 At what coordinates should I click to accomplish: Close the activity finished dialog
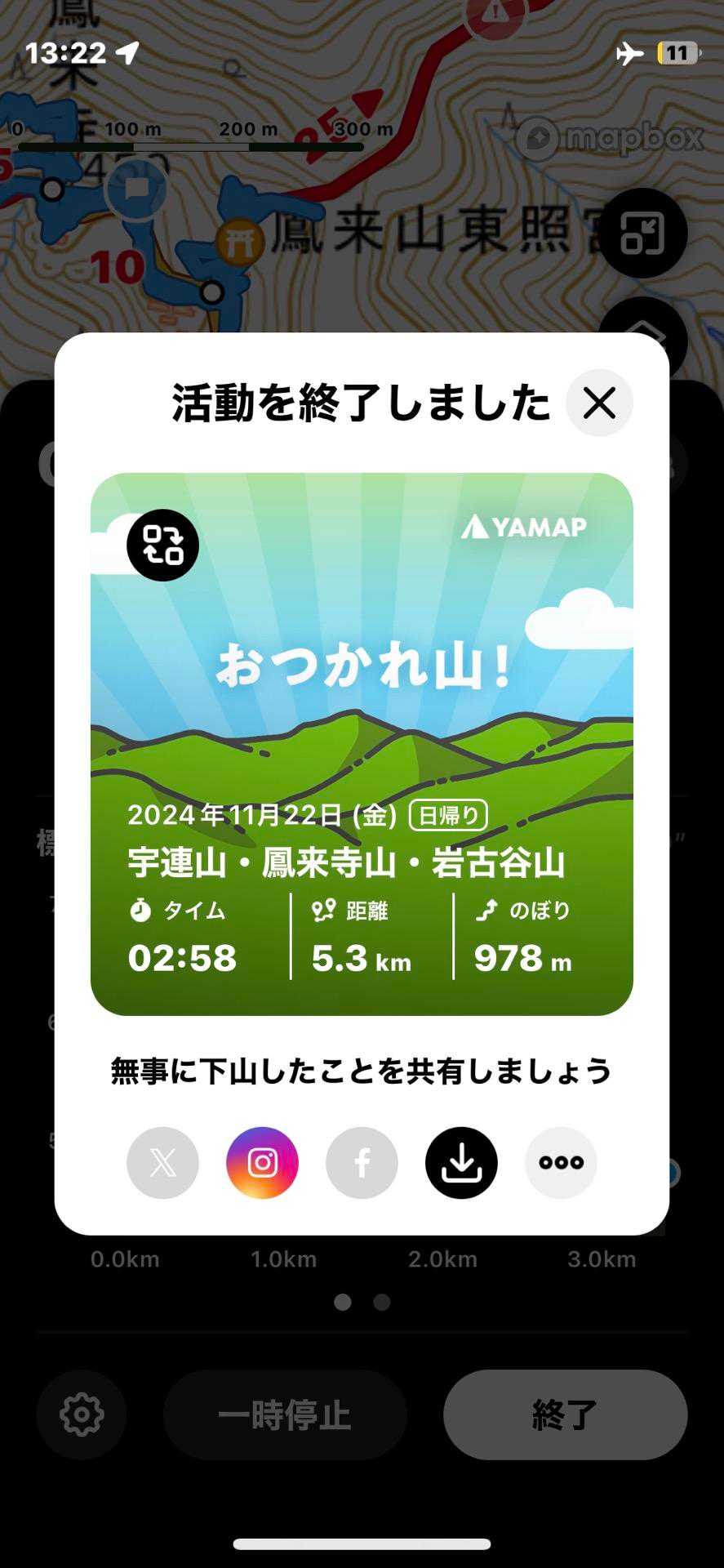tap(599, 403)
